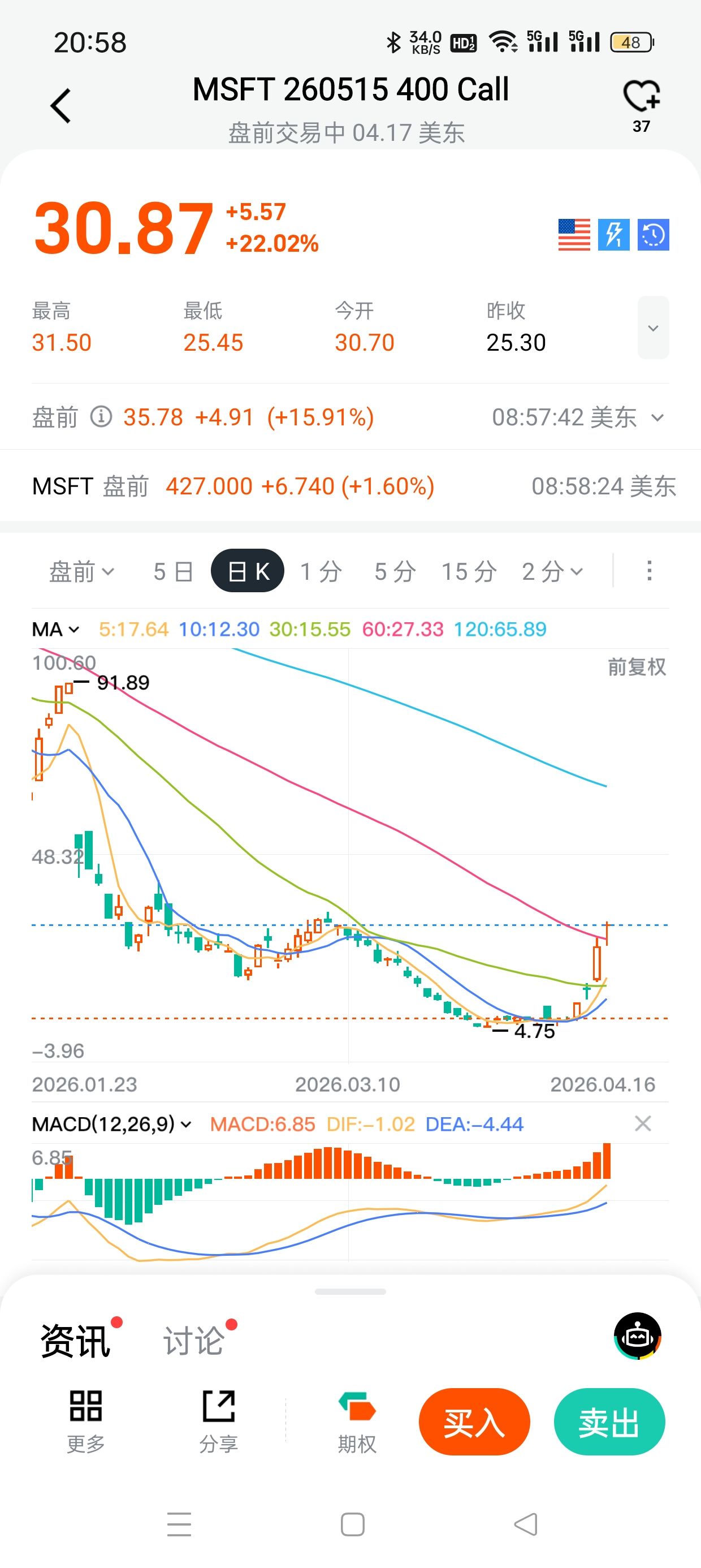
Task: Show the 5分 chart
Action: [395, 571]
